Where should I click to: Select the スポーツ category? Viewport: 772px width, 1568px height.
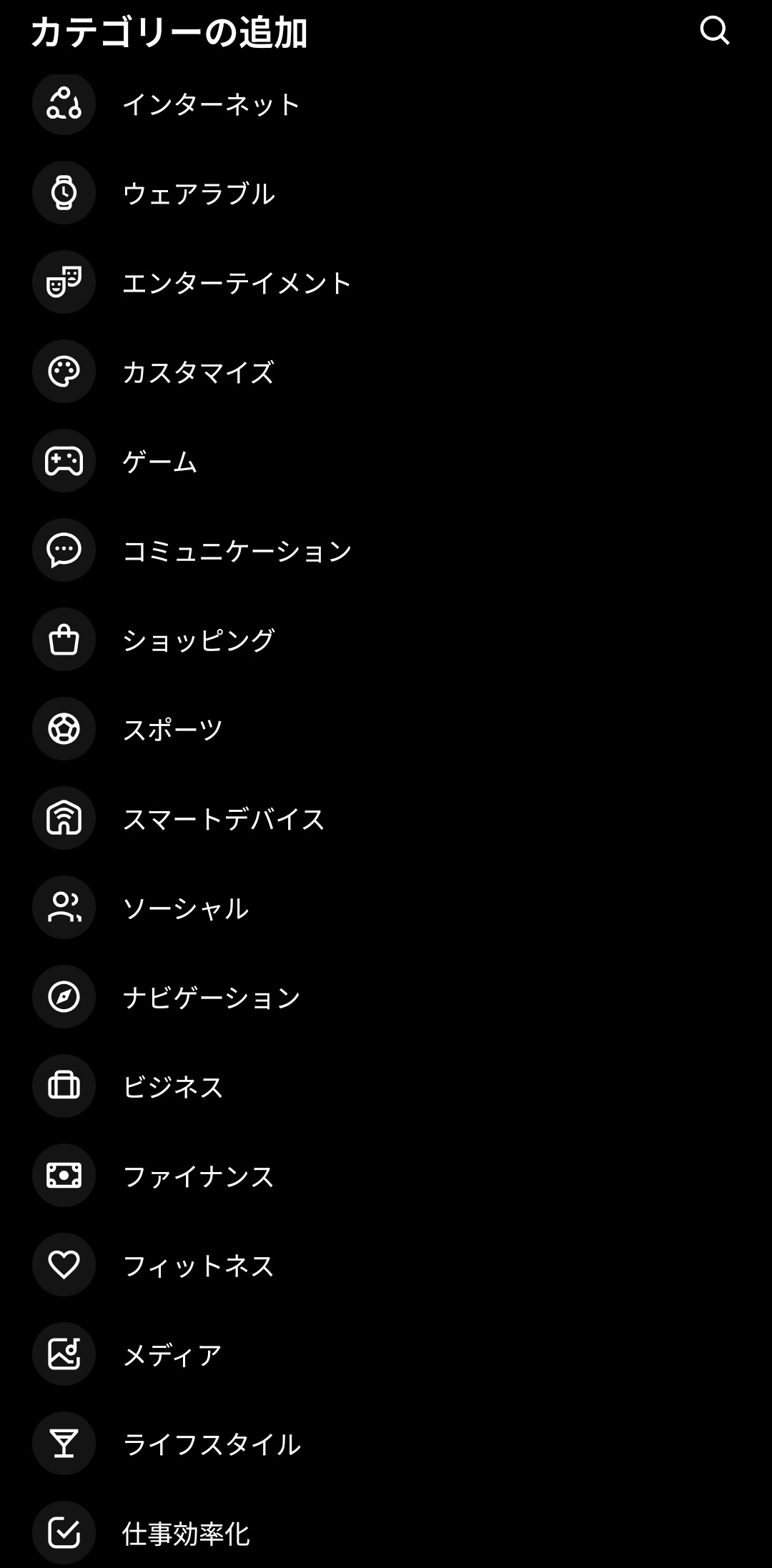click(x=386, y=729)
